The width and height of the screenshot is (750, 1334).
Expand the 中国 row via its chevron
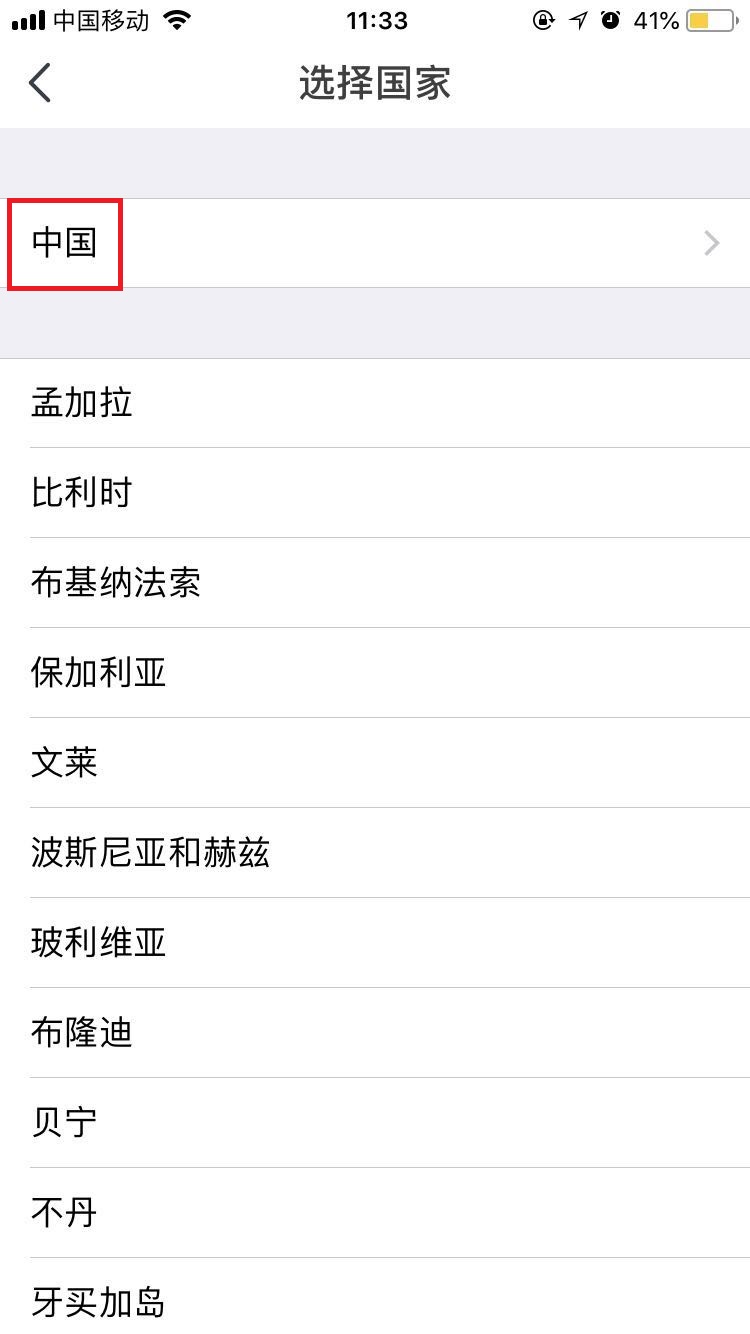click(710, 243)
